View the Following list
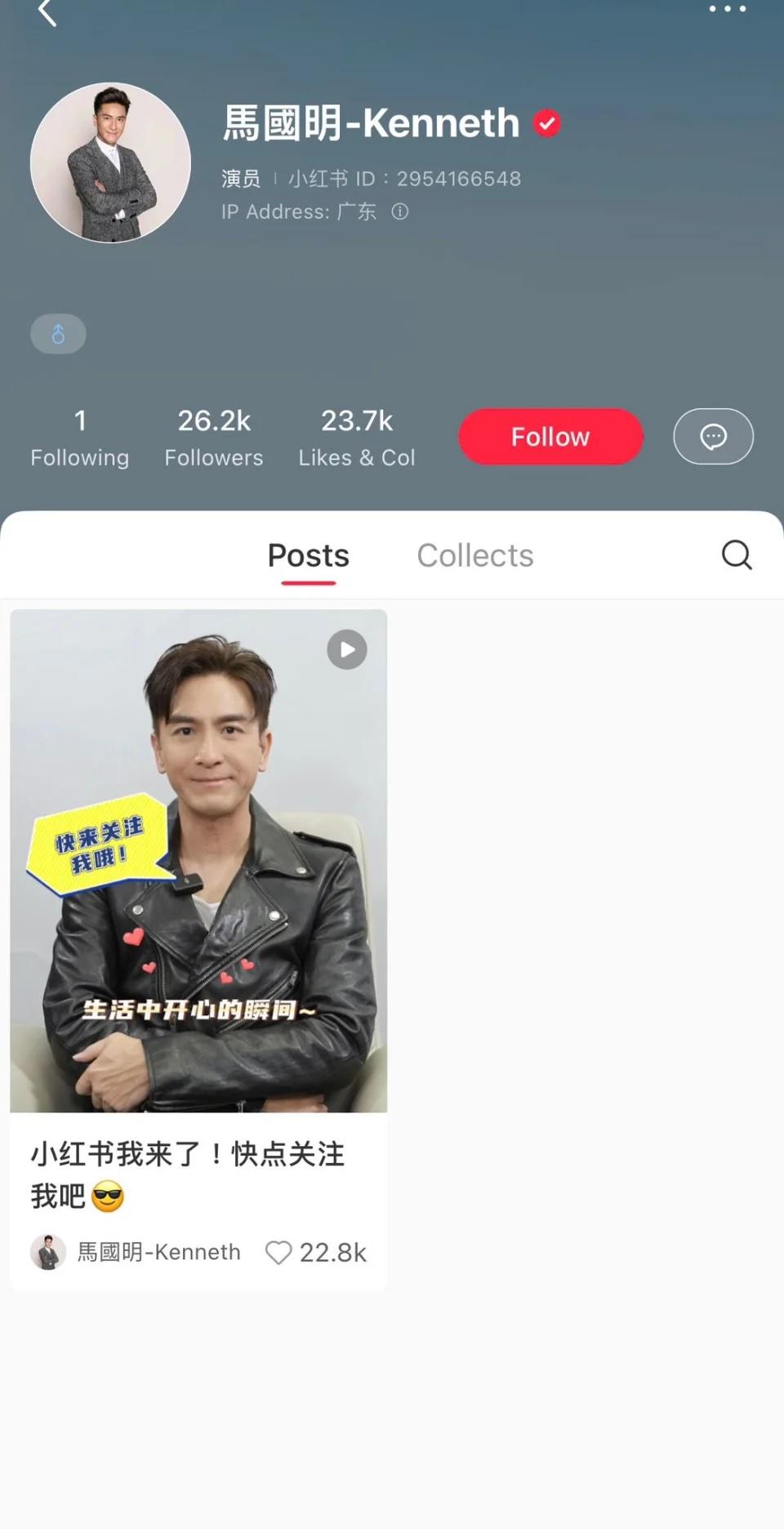 pos(79,438)
